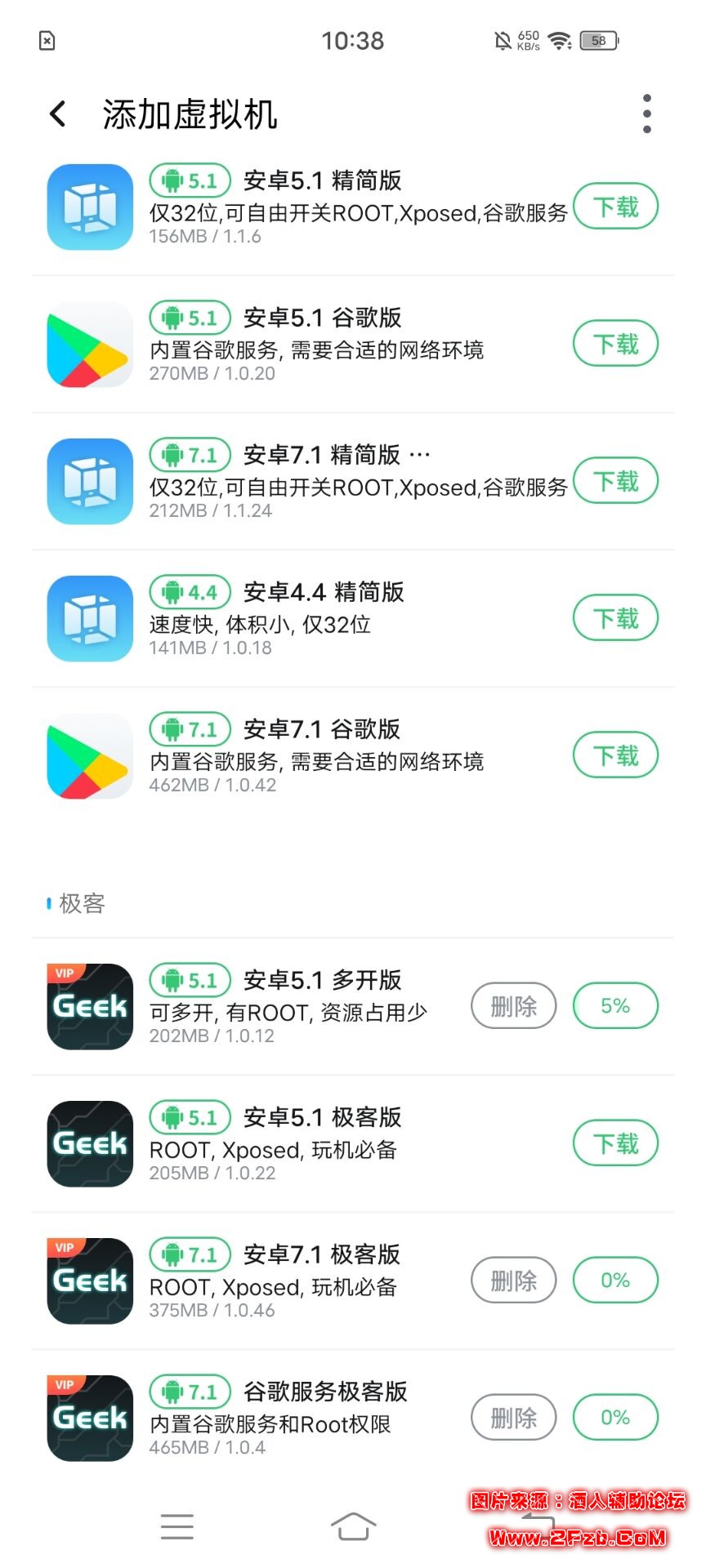Tap 0% progress button for 谷歌服务极客版
The height and width of the screenshot is (1568, 706).
(615, 1418)
